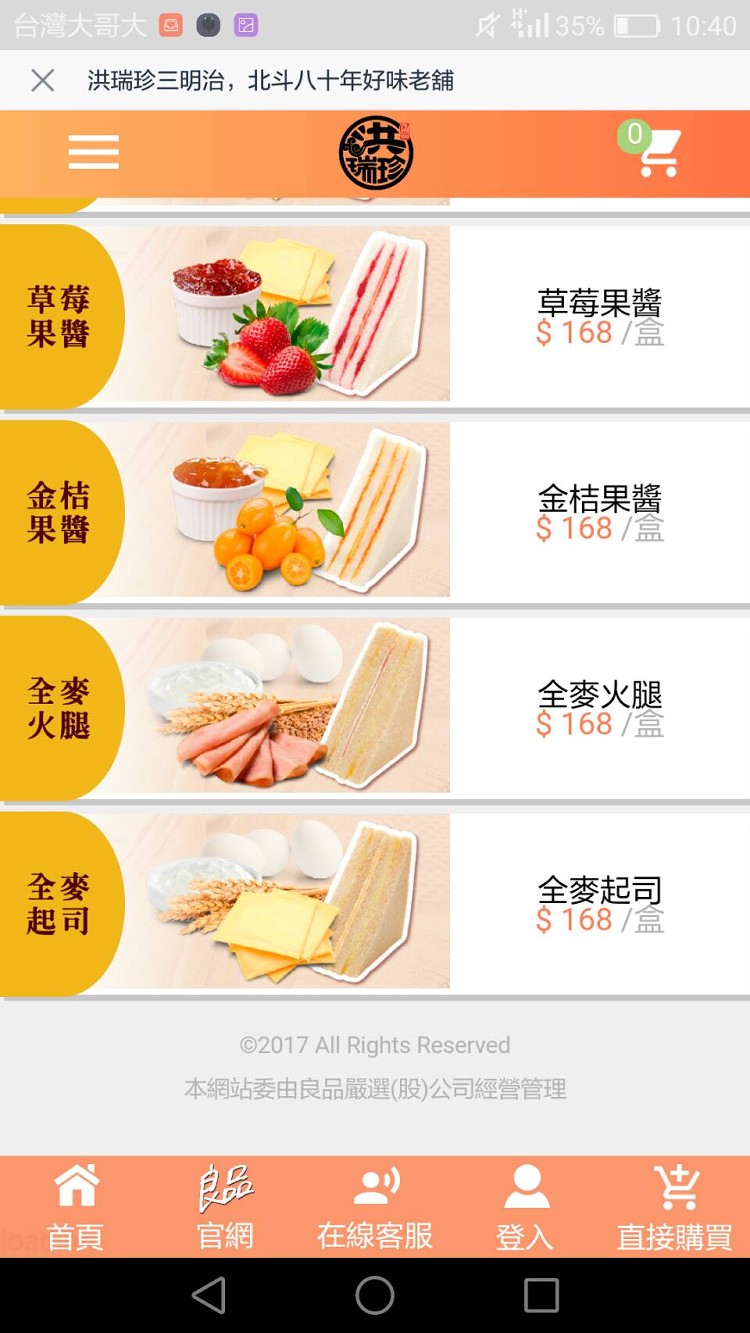Contact 在線客服 online support
Viewport: 750px width, 1333px height.
(x=375, y=1207)
